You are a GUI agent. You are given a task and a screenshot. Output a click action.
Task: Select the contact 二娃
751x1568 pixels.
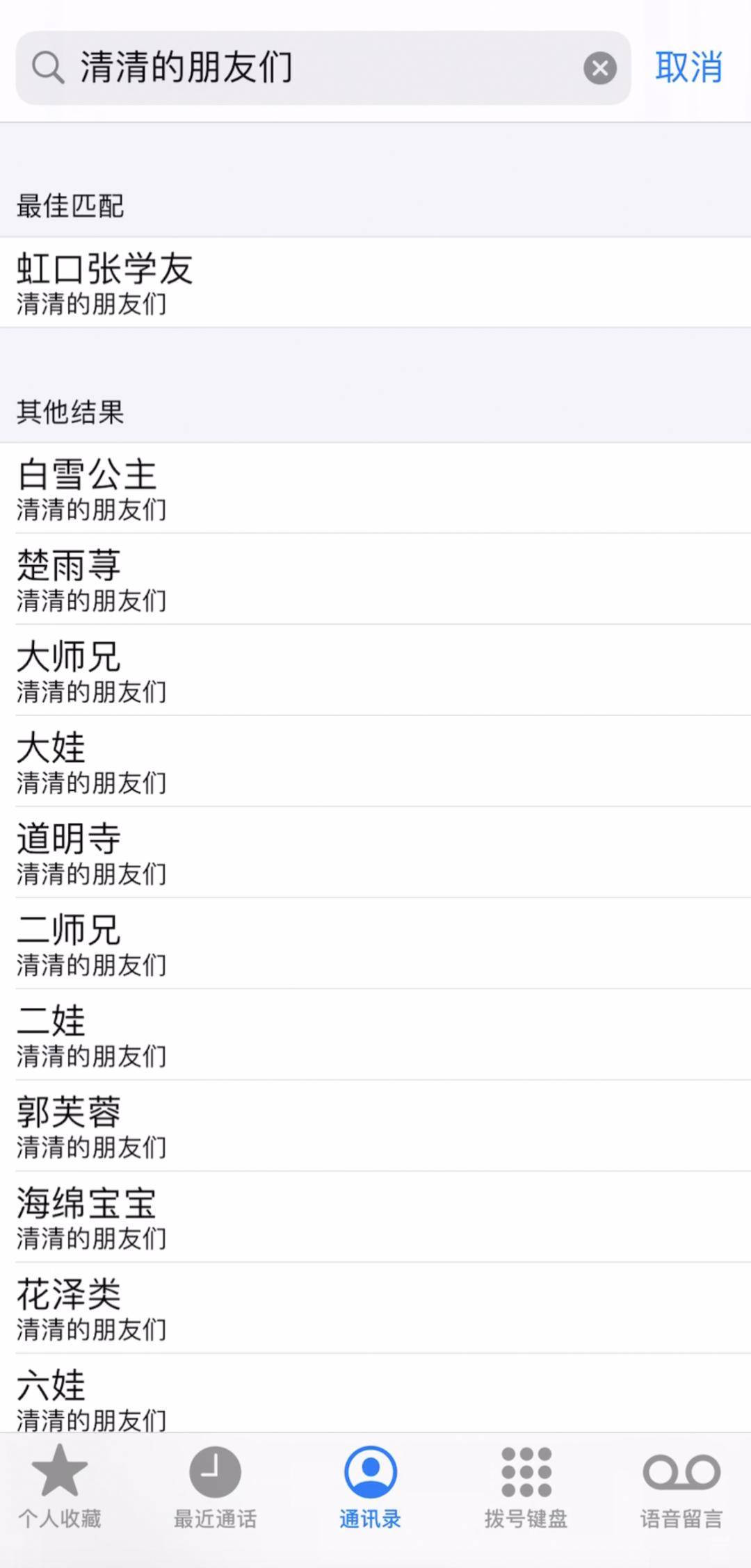tap(375, 1034)
